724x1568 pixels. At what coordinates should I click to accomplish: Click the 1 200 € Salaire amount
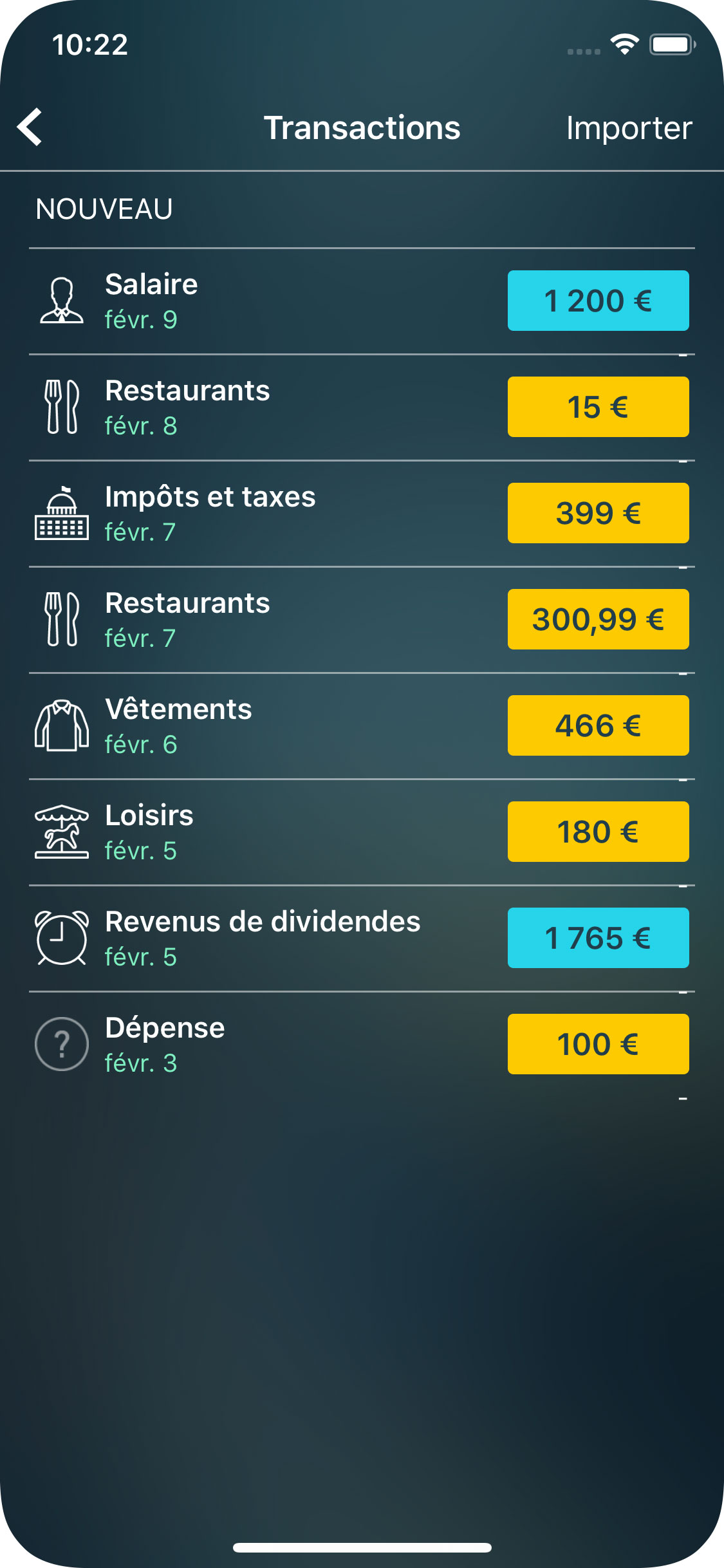click(597, 300)
